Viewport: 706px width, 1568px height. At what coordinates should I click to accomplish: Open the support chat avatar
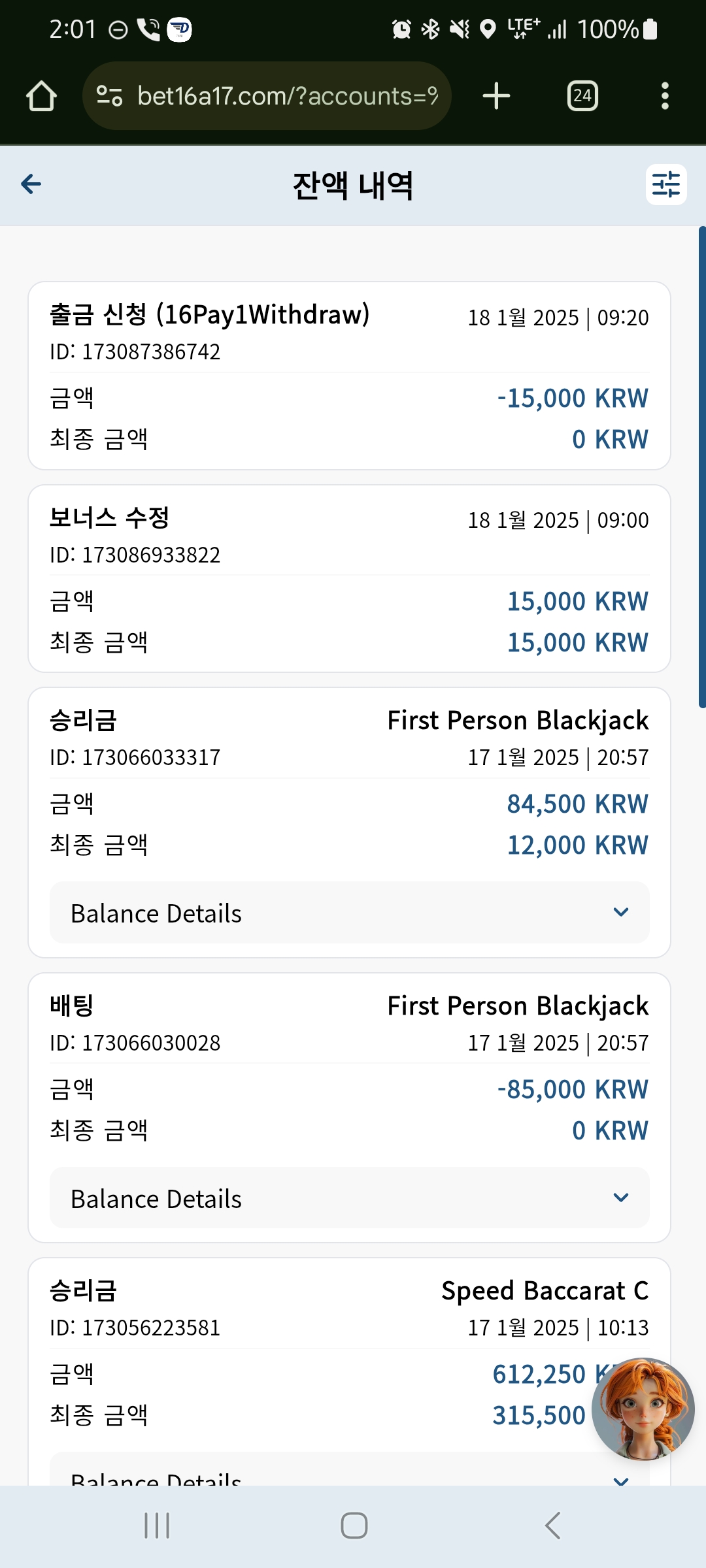643,1410
